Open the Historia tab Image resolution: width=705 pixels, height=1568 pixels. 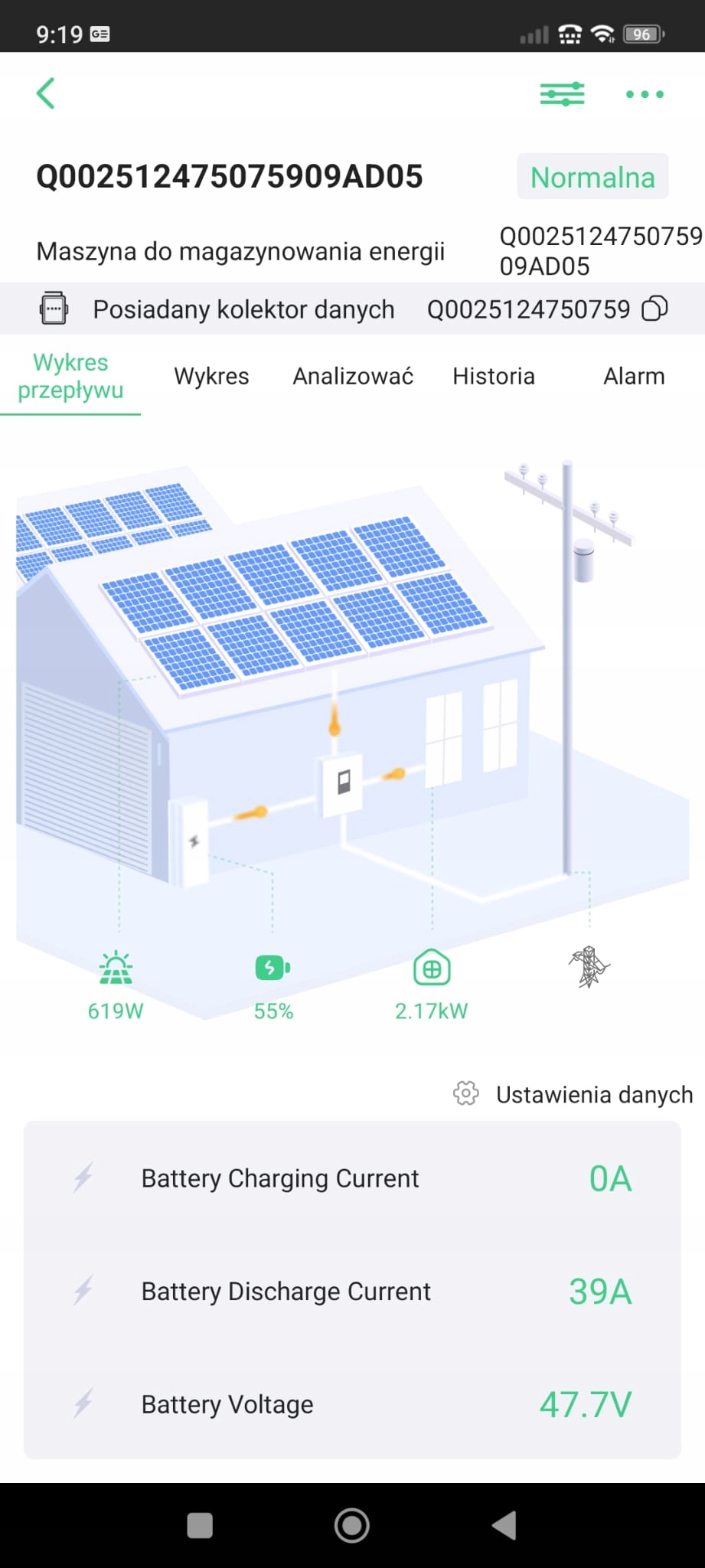click(494, 376)
